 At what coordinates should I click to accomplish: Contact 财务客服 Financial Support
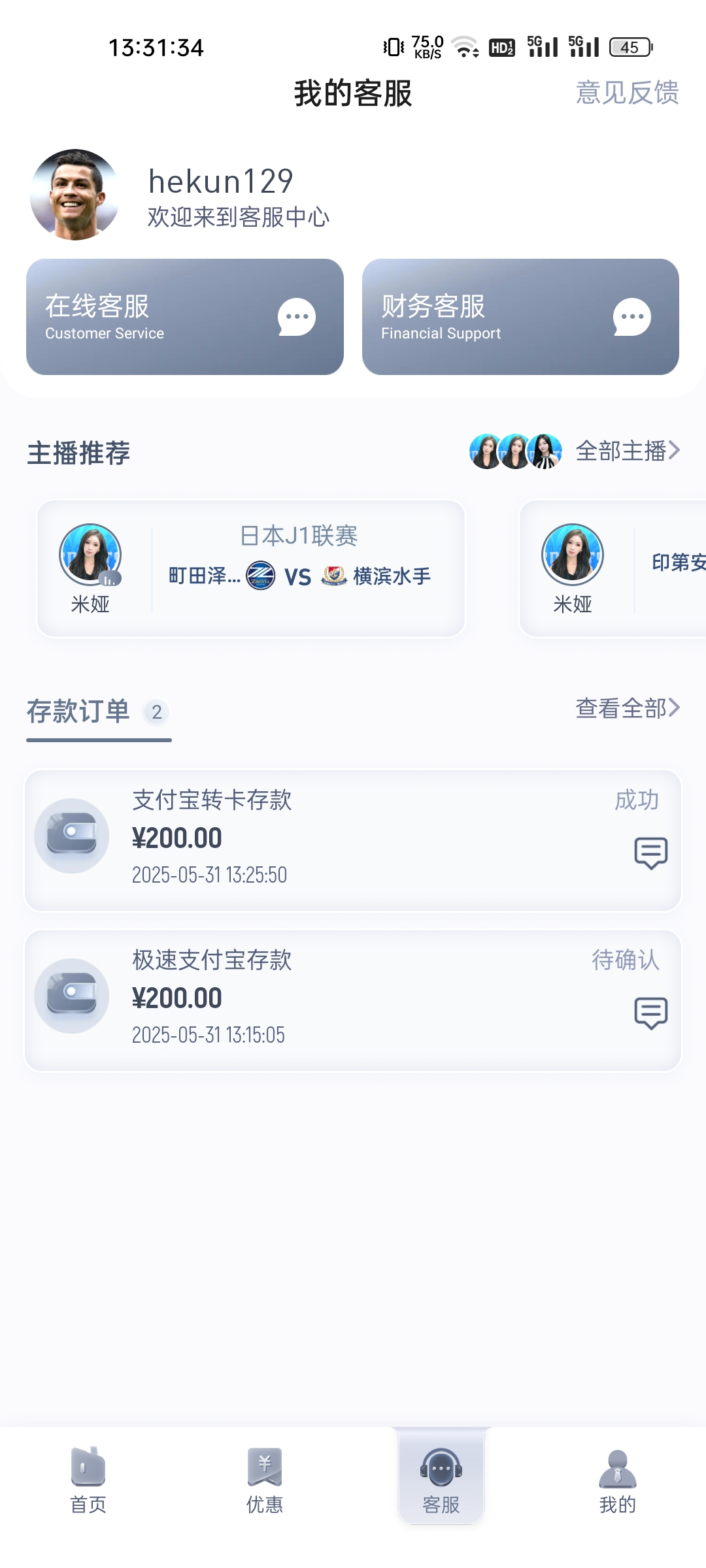520,317
